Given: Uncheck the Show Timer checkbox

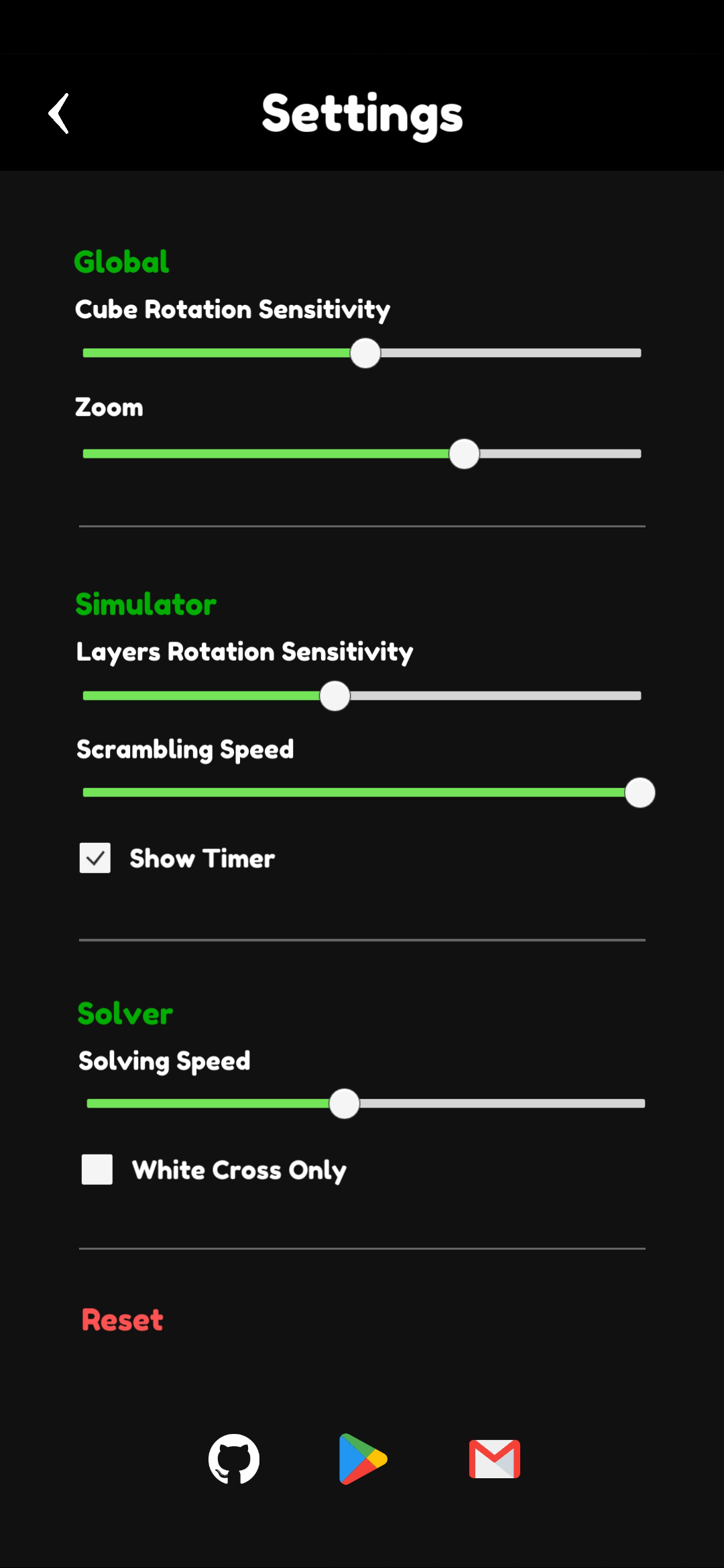Looking at the screenshot, I should [x=95, y=858].
